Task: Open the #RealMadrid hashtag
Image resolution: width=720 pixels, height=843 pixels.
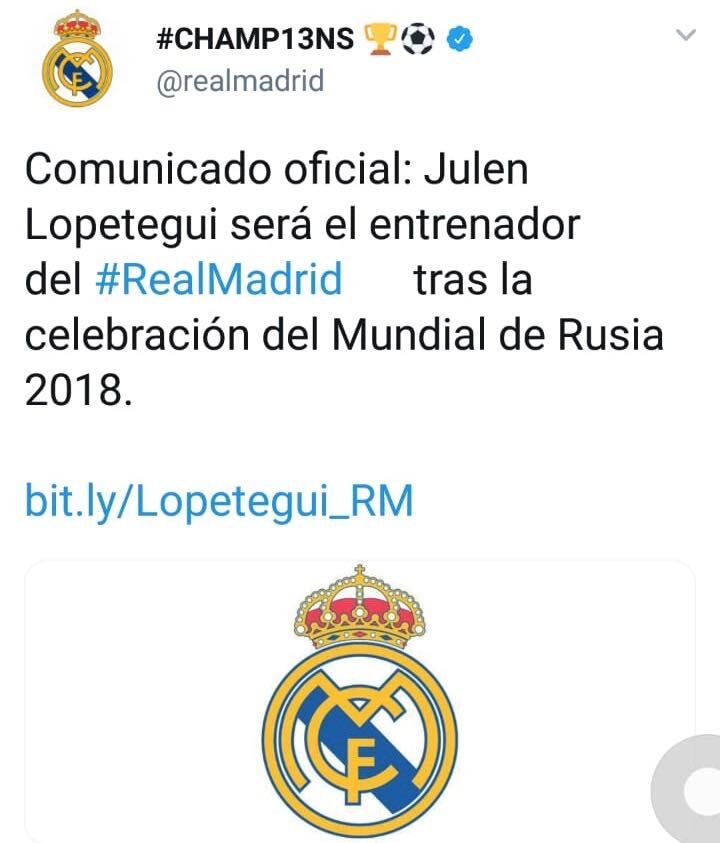Action: click(x=219, y=279)
